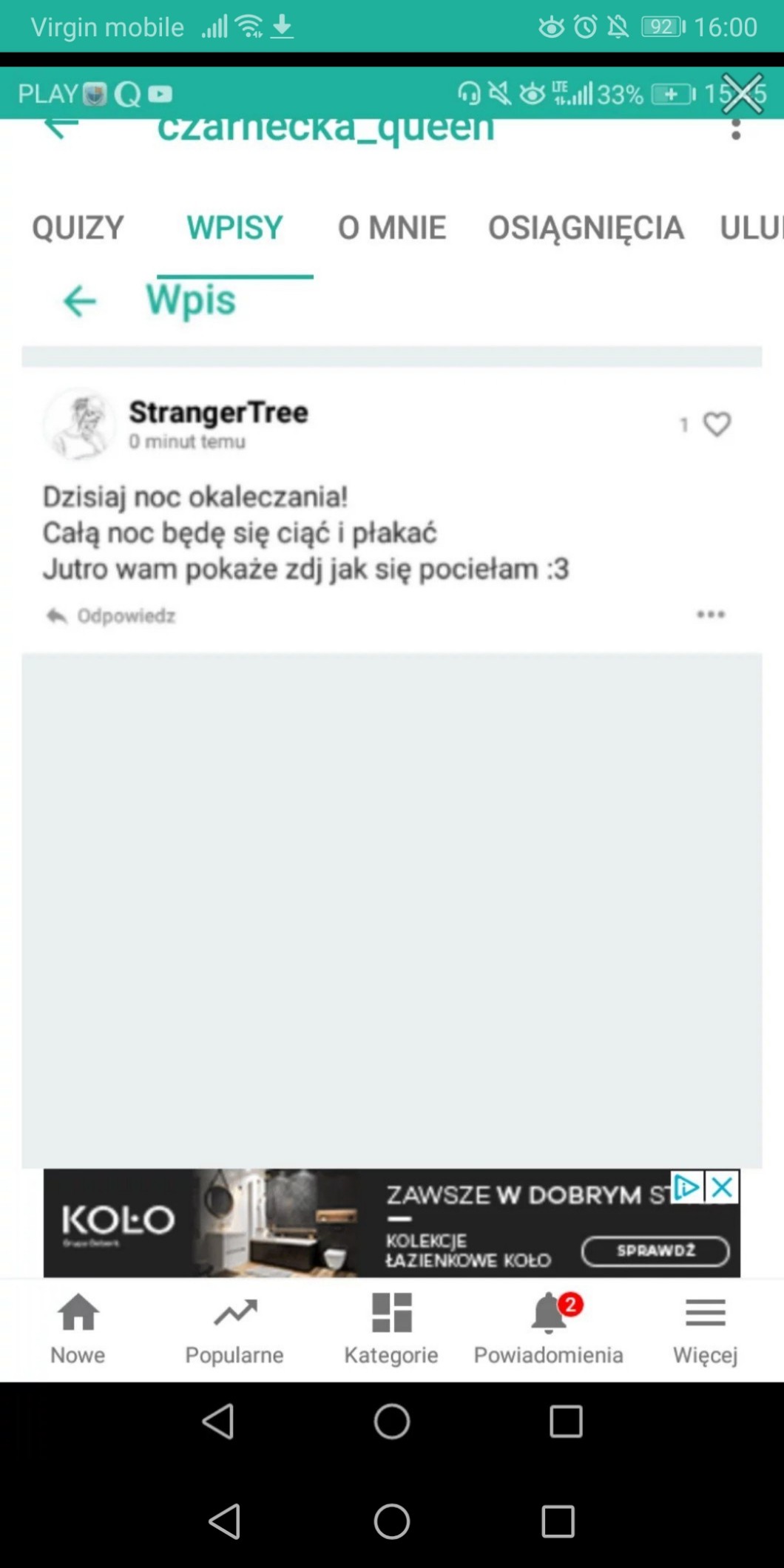Tap Odpowiedz to reply to StrangerTree

coord(111,615)
